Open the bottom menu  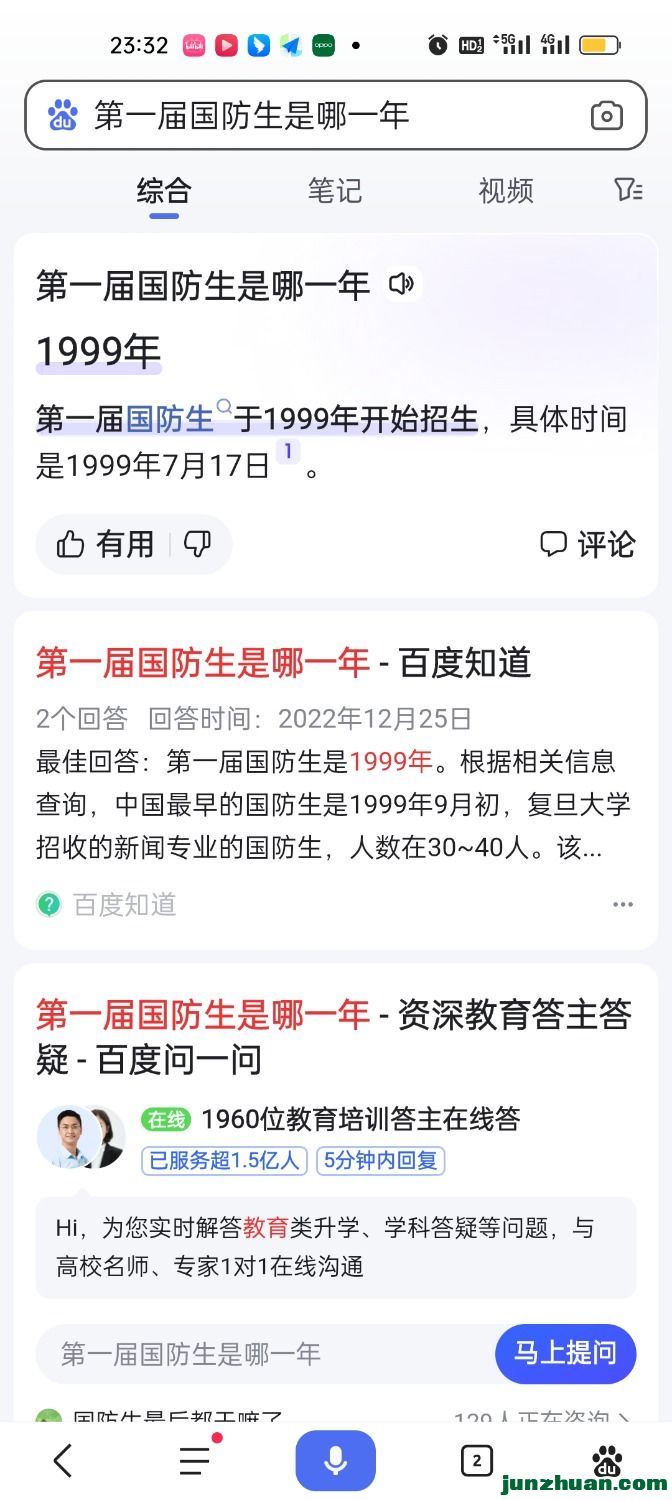click(195, 1461)
